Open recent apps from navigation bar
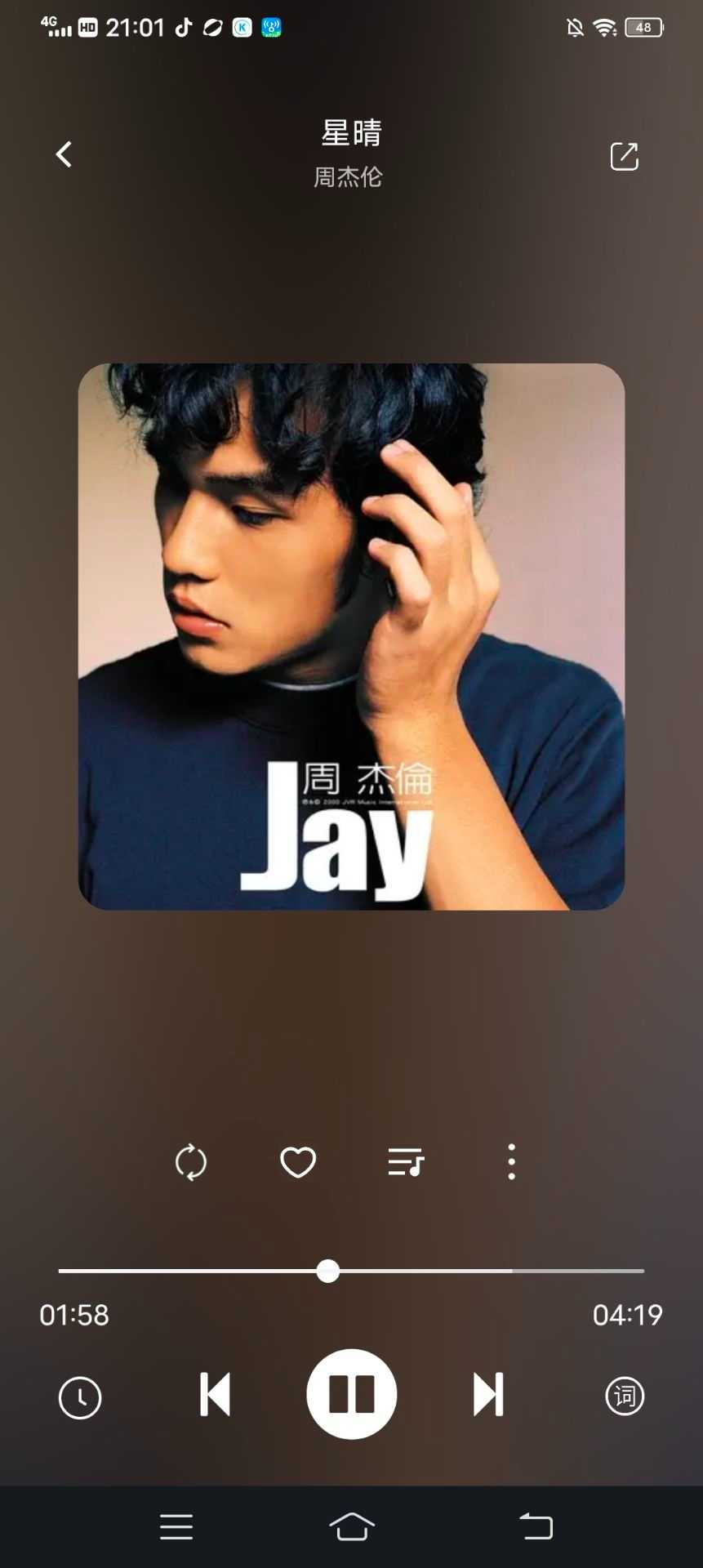This screenshot has height=1568, width=703. [x=176, y=1526]
